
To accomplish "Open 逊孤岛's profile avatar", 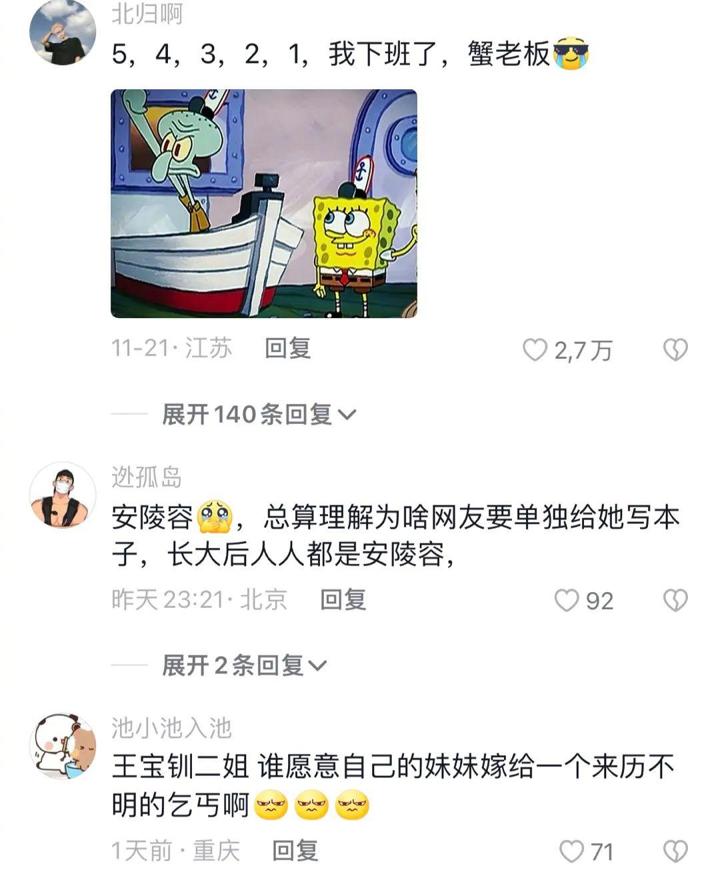I will coord(62,496).
